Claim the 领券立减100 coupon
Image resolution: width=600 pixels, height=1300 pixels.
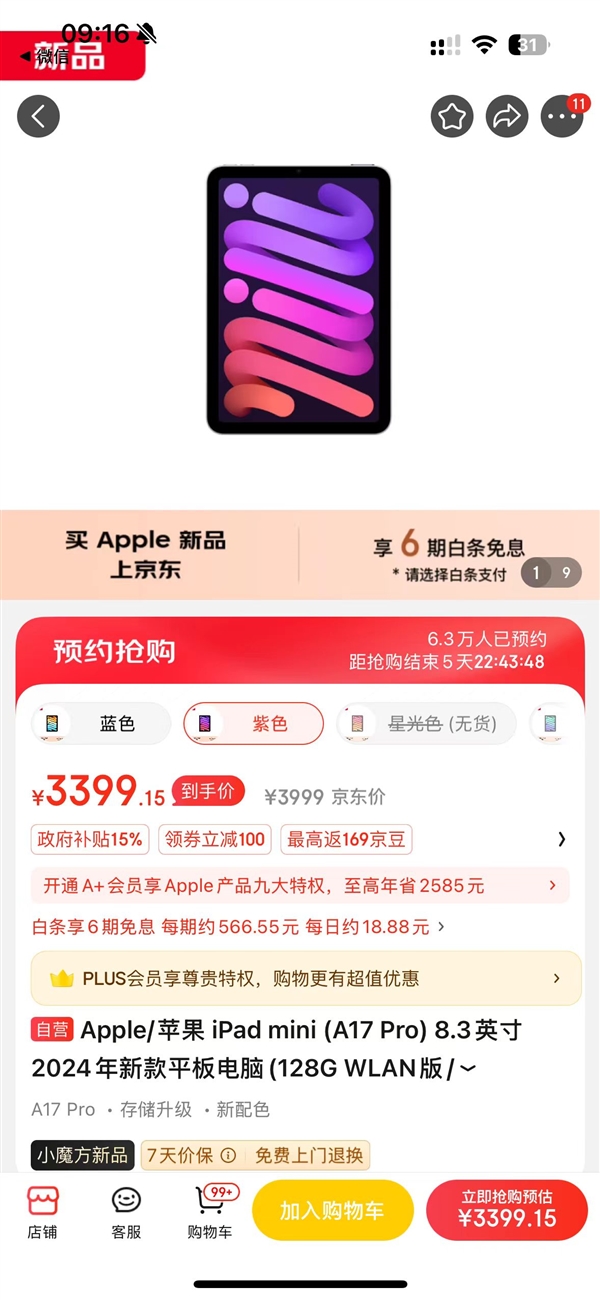(x=214, y=839)
